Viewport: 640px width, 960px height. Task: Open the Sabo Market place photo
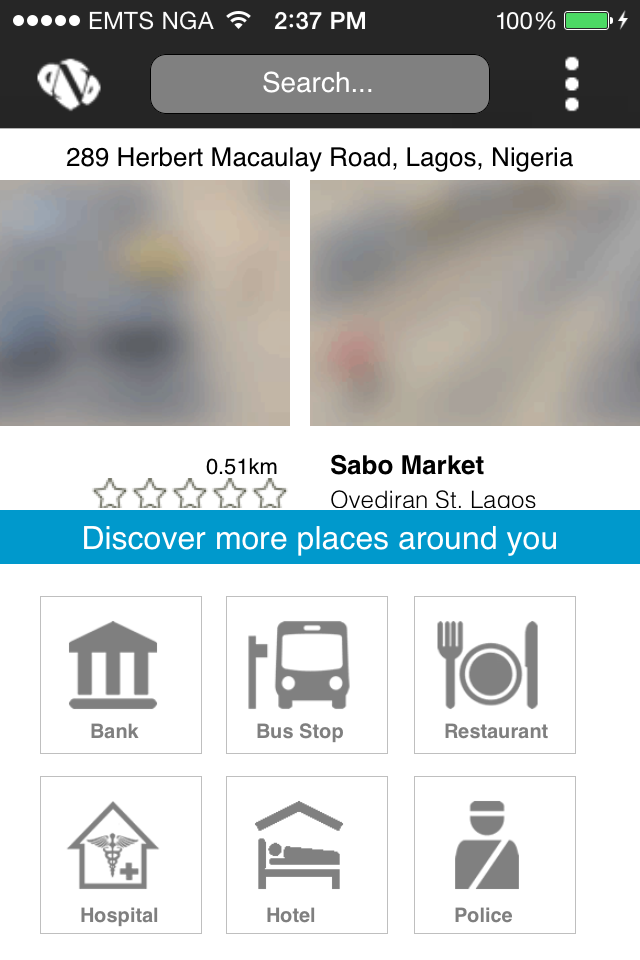click(x=474, y=303)
